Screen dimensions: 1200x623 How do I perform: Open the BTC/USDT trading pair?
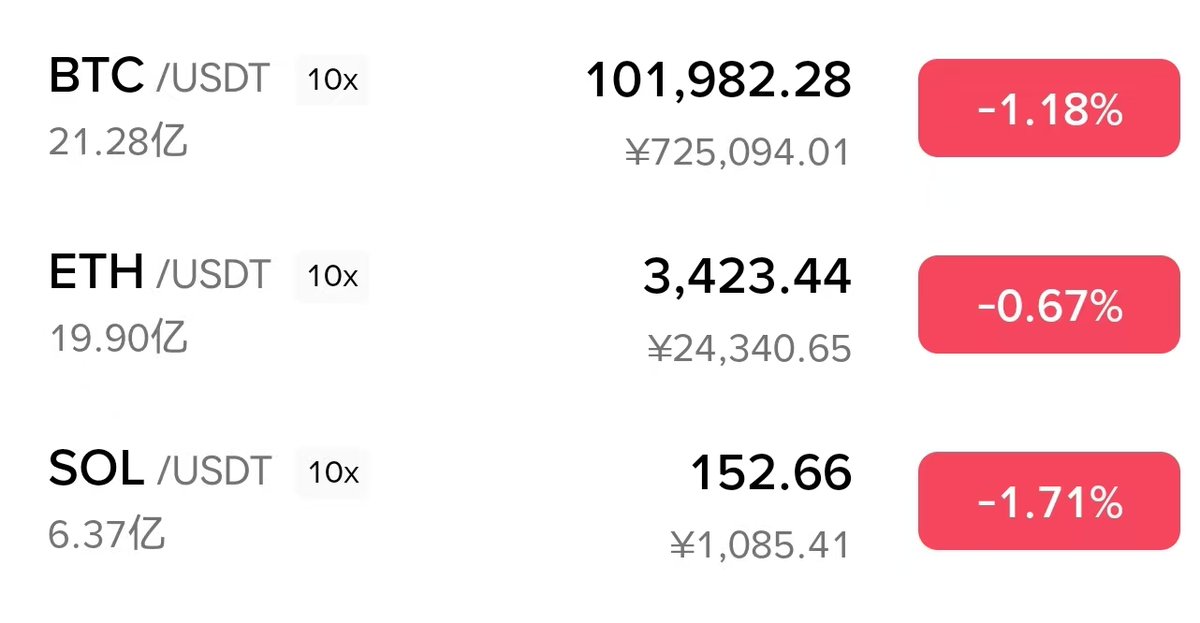pyautogui.click(x=160, y=78)
